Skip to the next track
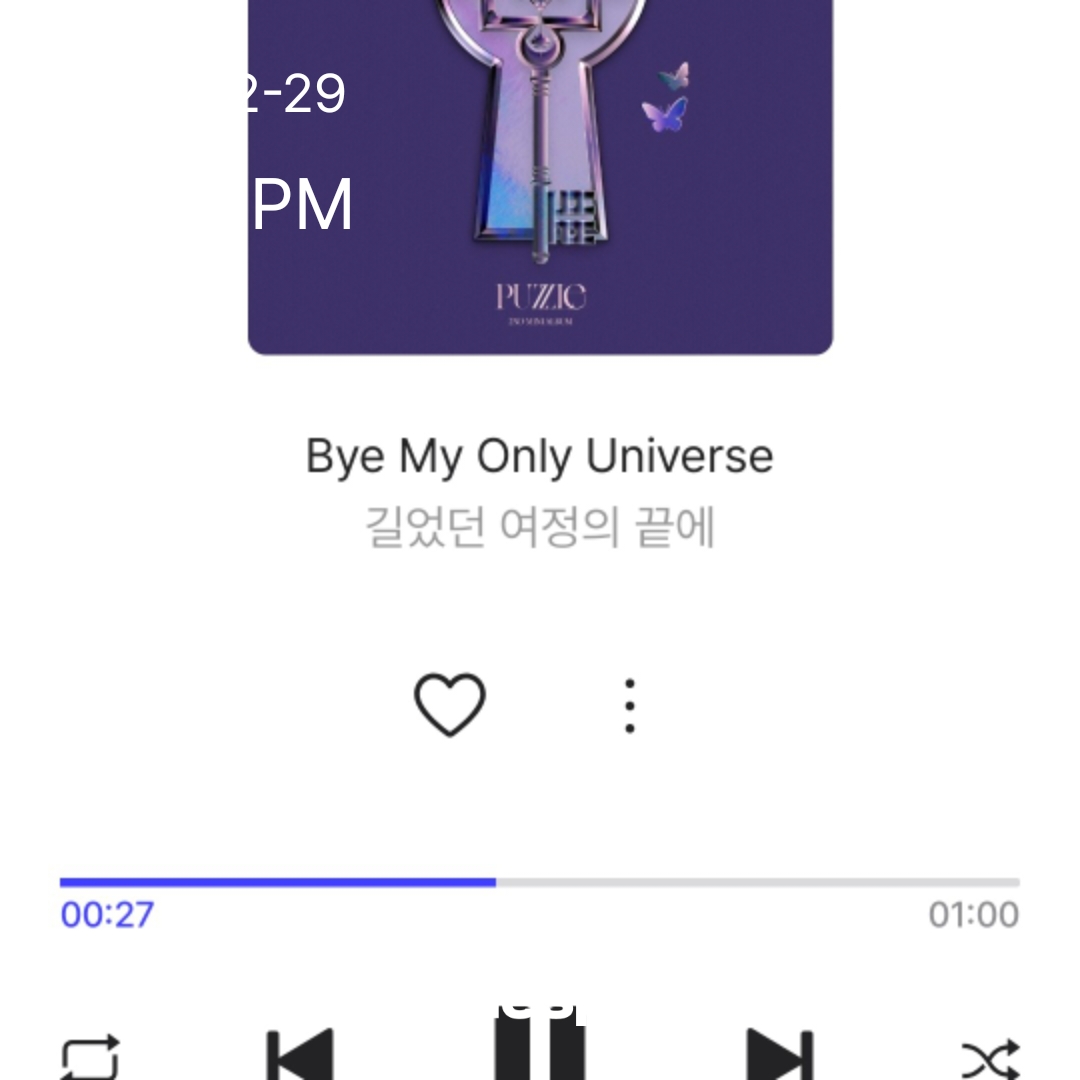Image resolution: width=1080 pixels, height=1080 pixels. (780, 1058)
